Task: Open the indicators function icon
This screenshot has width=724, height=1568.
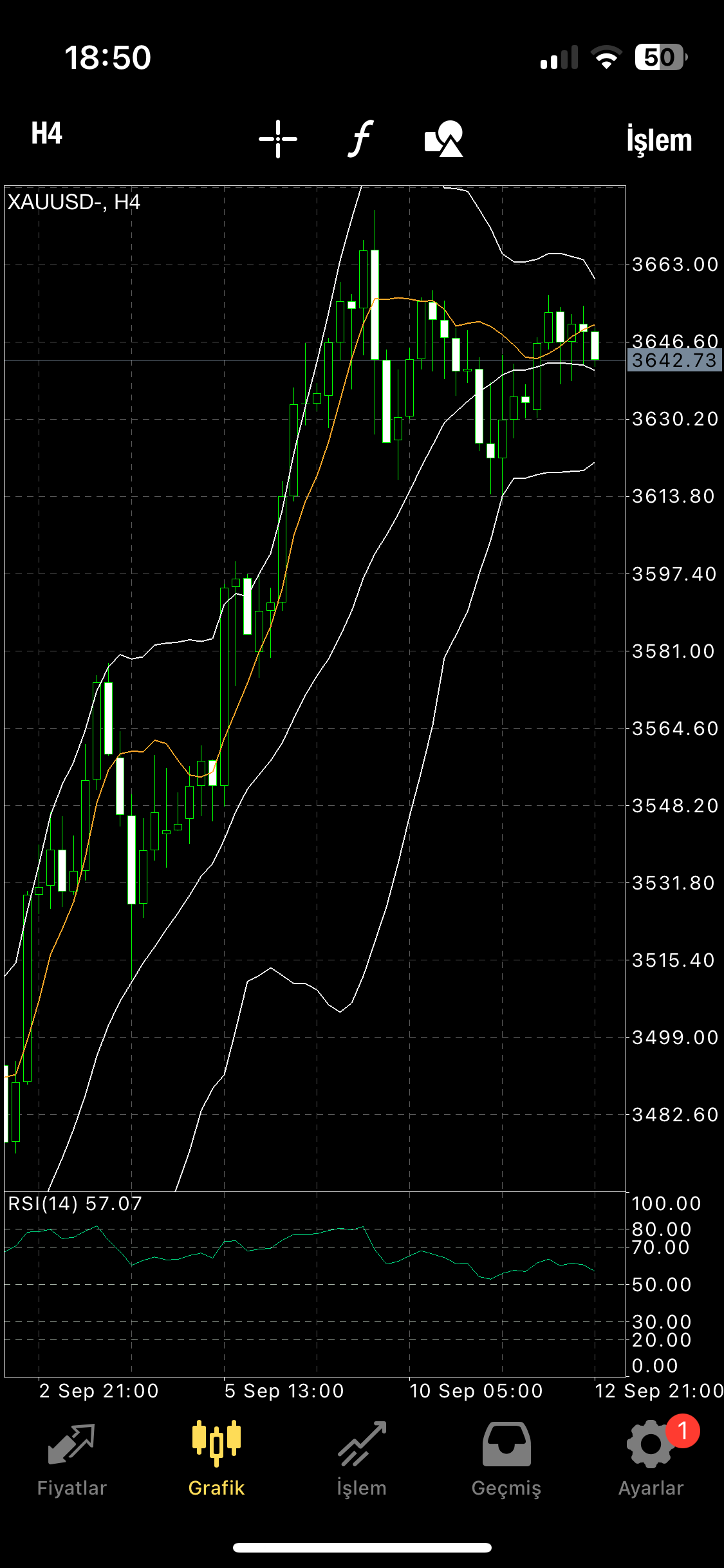Action: coord(361,138)
